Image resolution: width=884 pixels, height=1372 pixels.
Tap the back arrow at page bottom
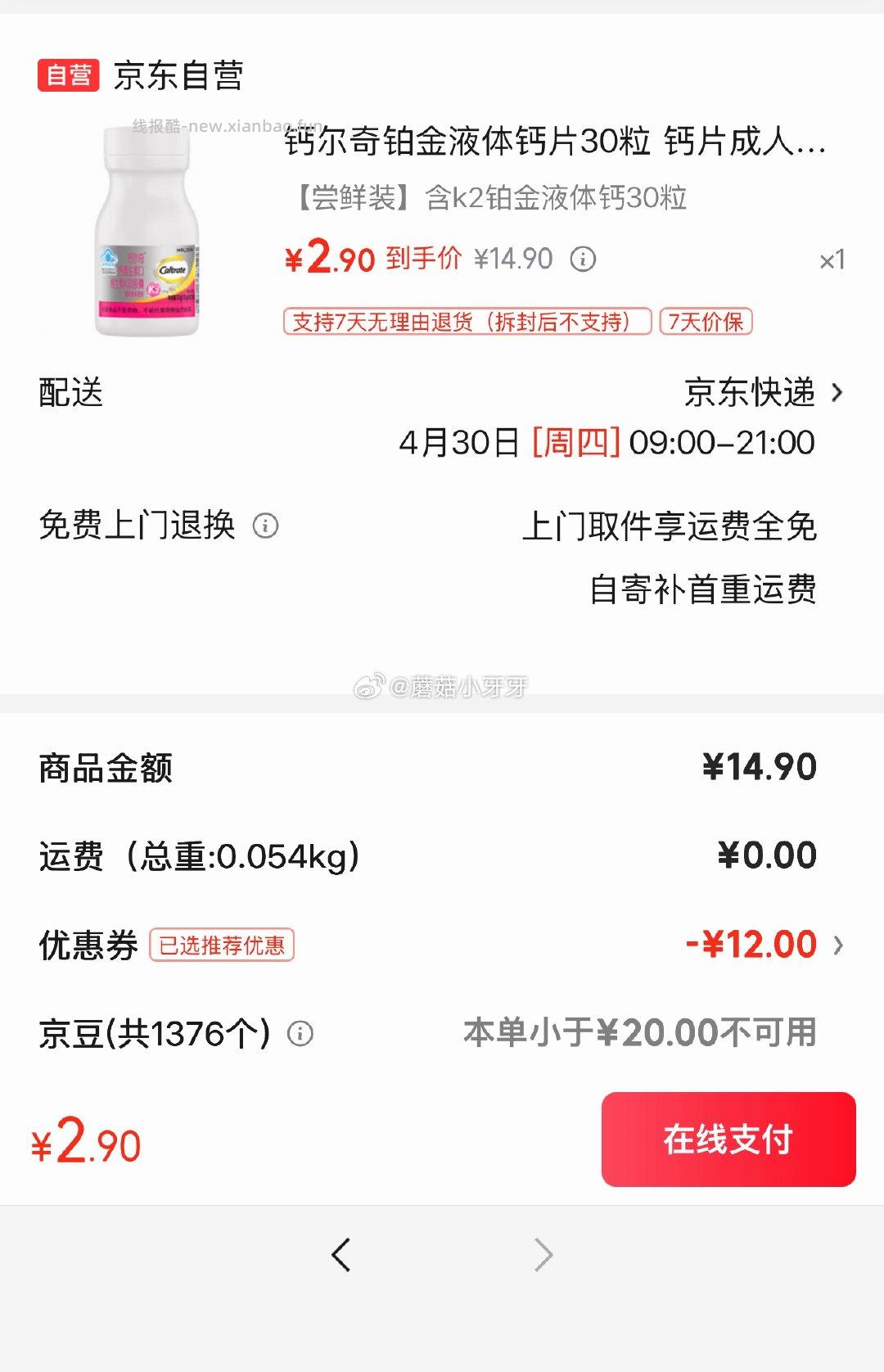pos(341,1255)
